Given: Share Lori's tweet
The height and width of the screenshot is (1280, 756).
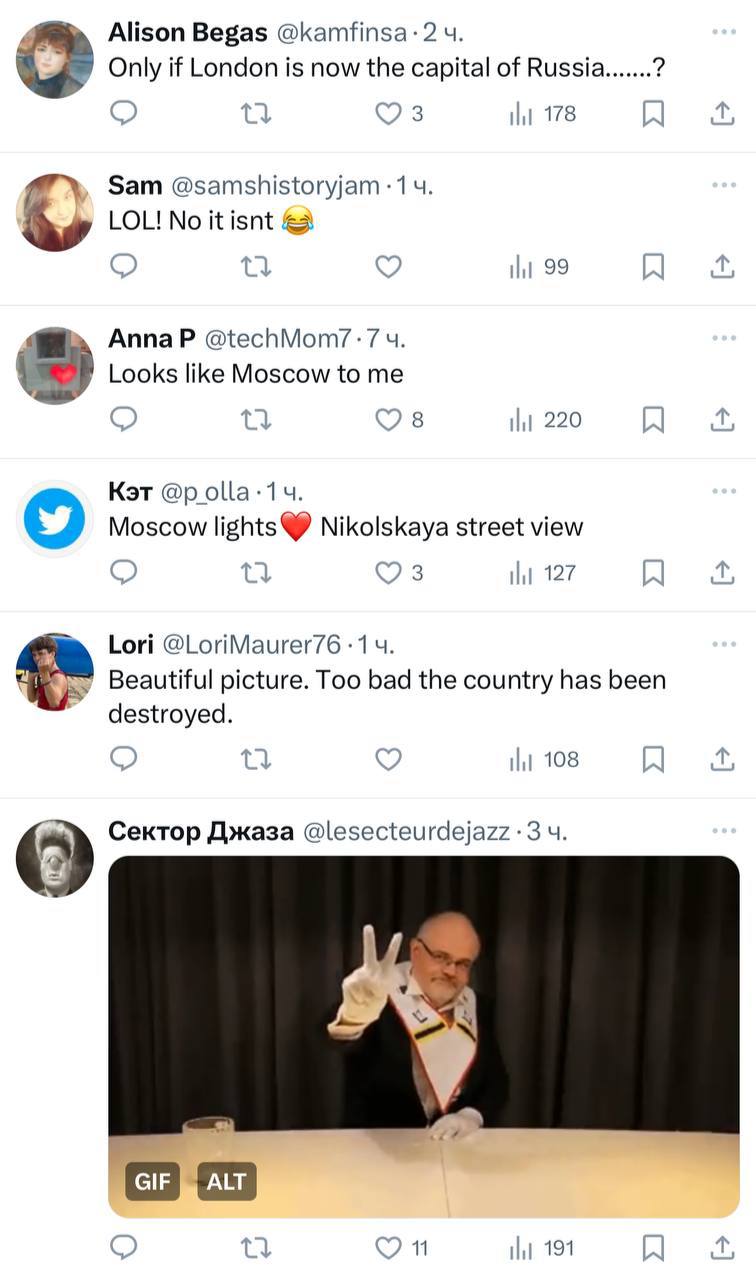Looking at the screenshot, I should click(722, 760).
